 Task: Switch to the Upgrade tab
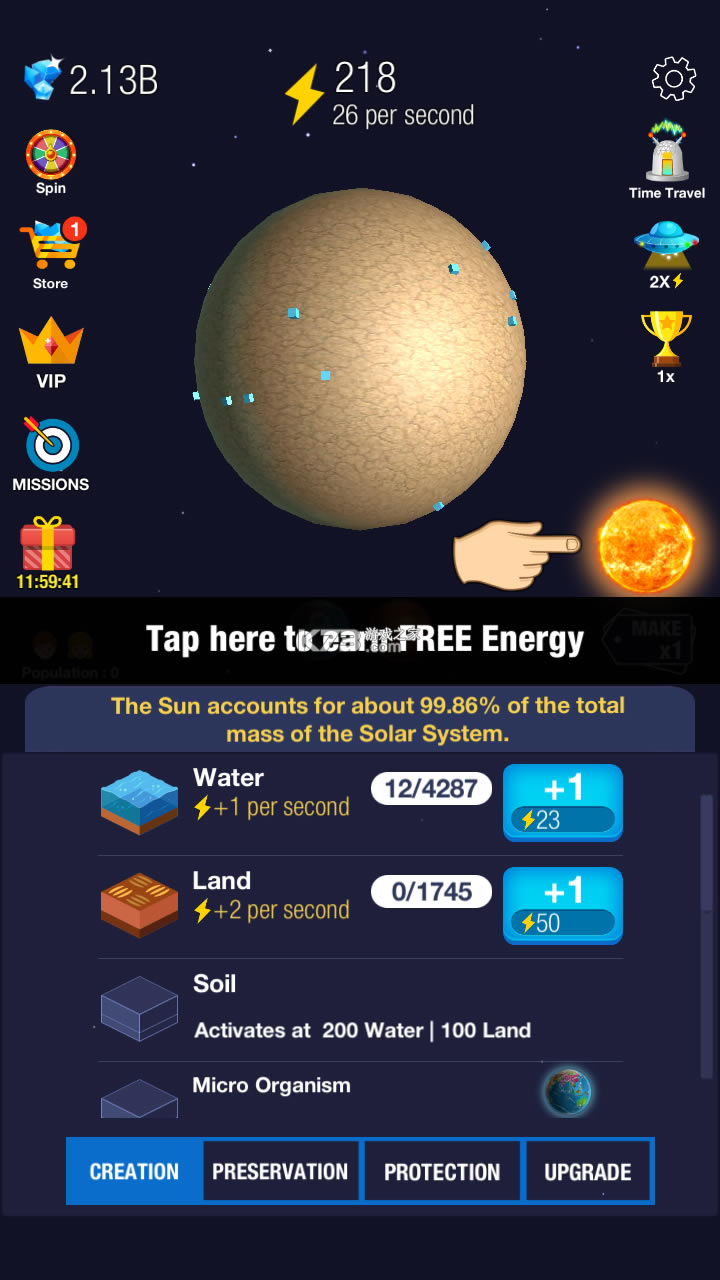coord(588,1171)
